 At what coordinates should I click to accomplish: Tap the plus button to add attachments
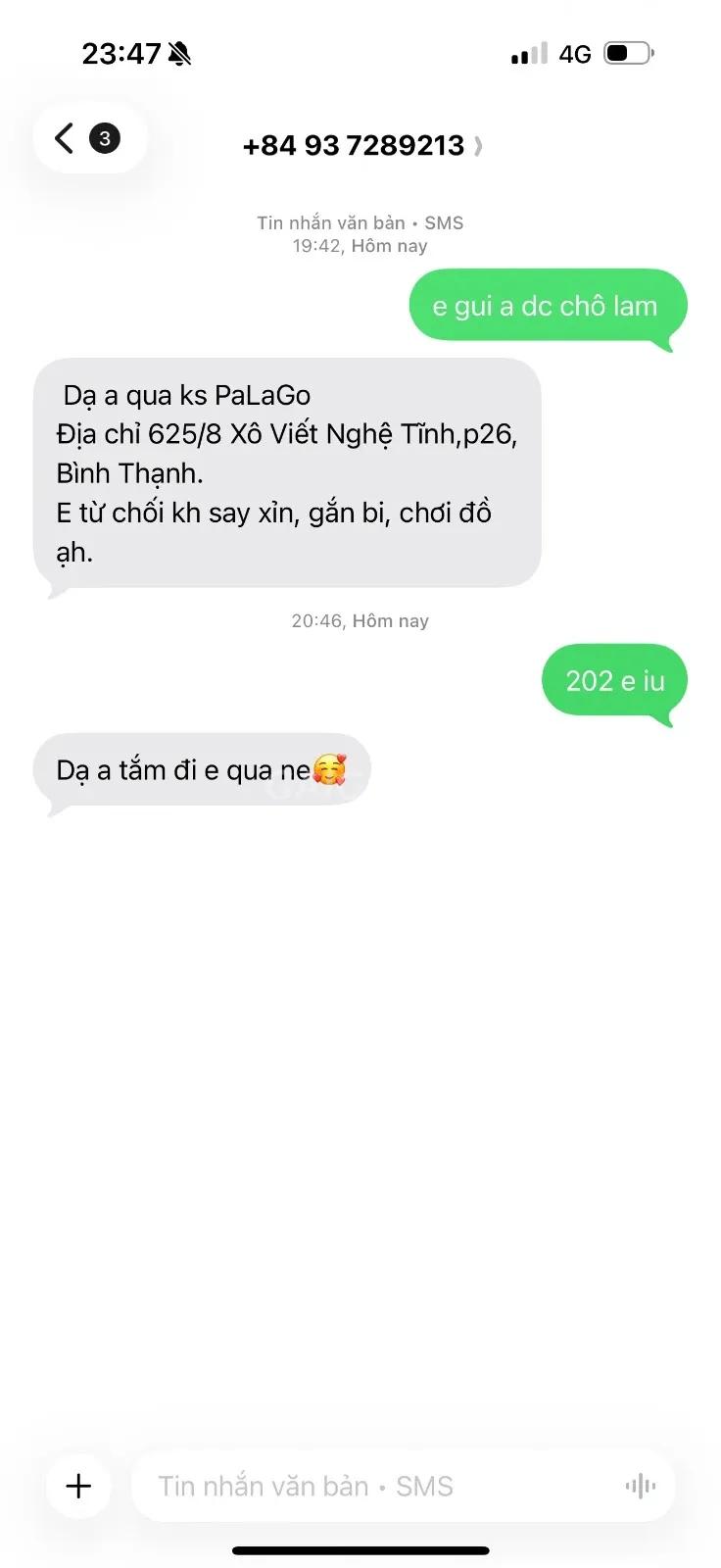[x=78, y=1486]
